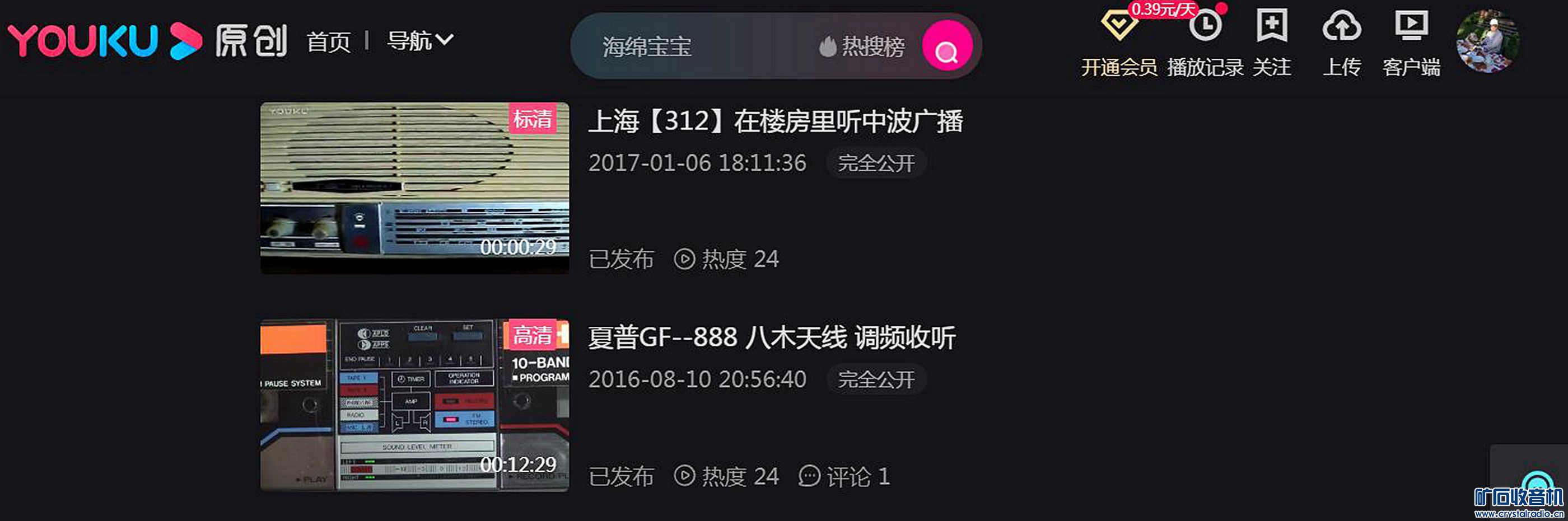Open video title 夏普GF--888 八木天线 调频收听
1568x521 pixels.
point(771,338)
